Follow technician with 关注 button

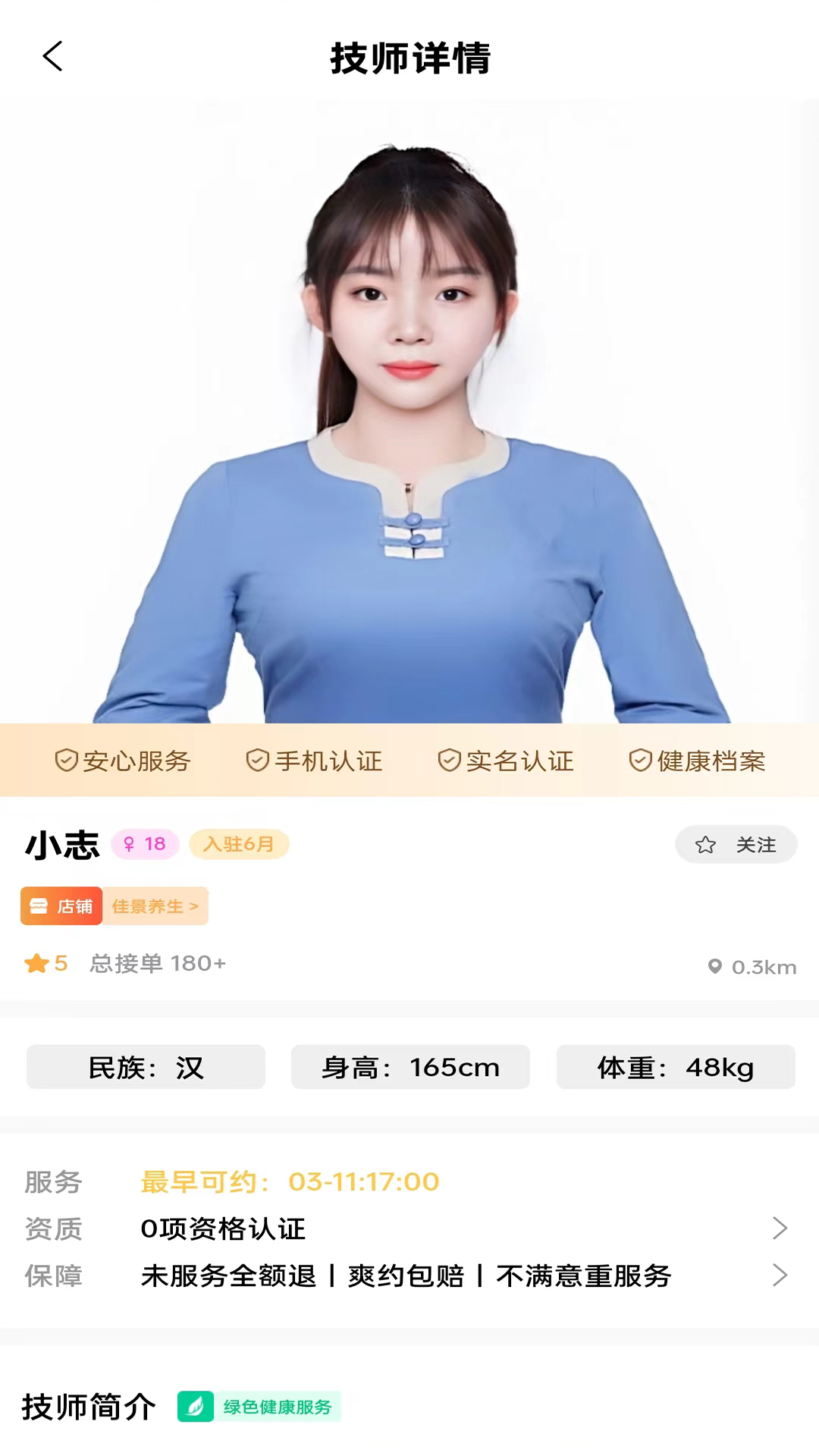click(736, 845)
